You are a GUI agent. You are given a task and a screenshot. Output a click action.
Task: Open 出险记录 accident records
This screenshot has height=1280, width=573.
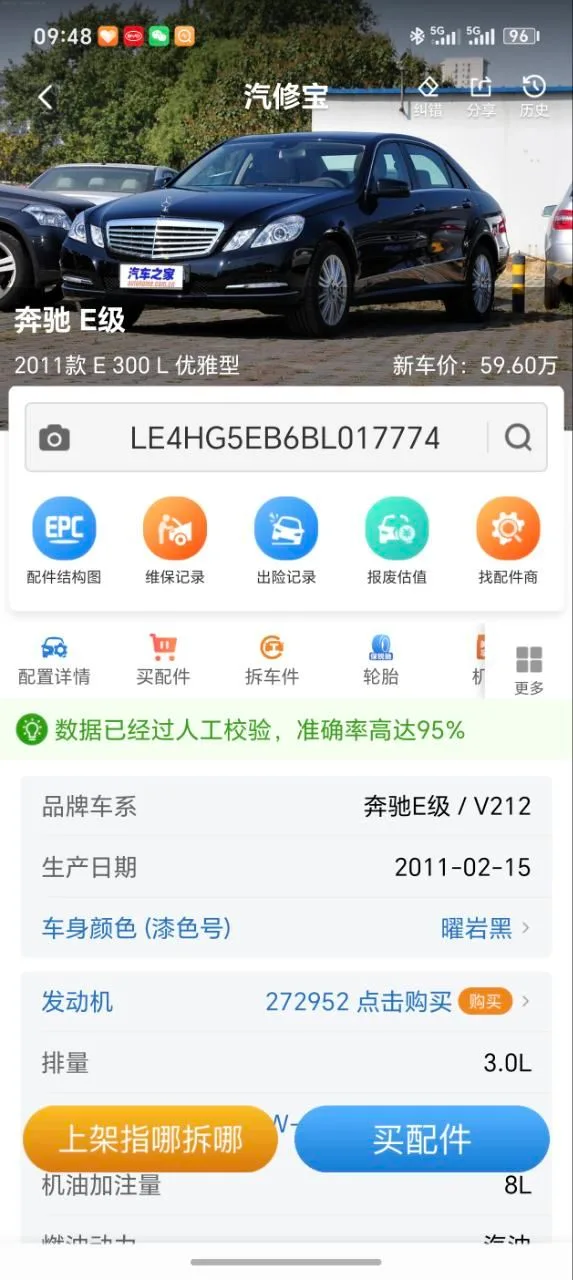point(286,541)
